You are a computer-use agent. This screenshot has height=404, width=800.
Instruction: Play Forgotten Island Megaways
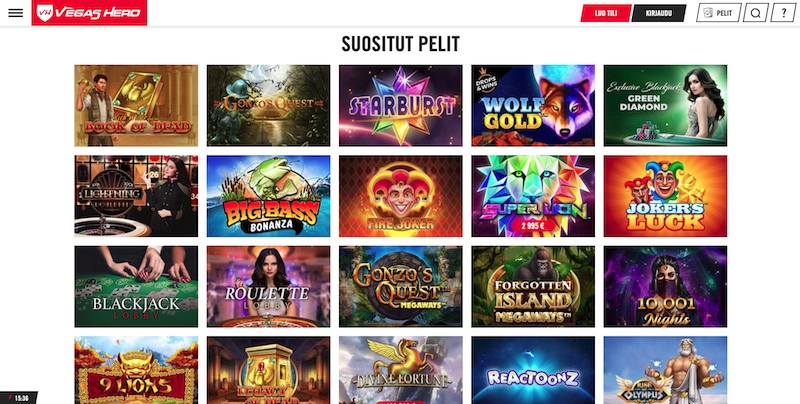(x=532, y=286)
